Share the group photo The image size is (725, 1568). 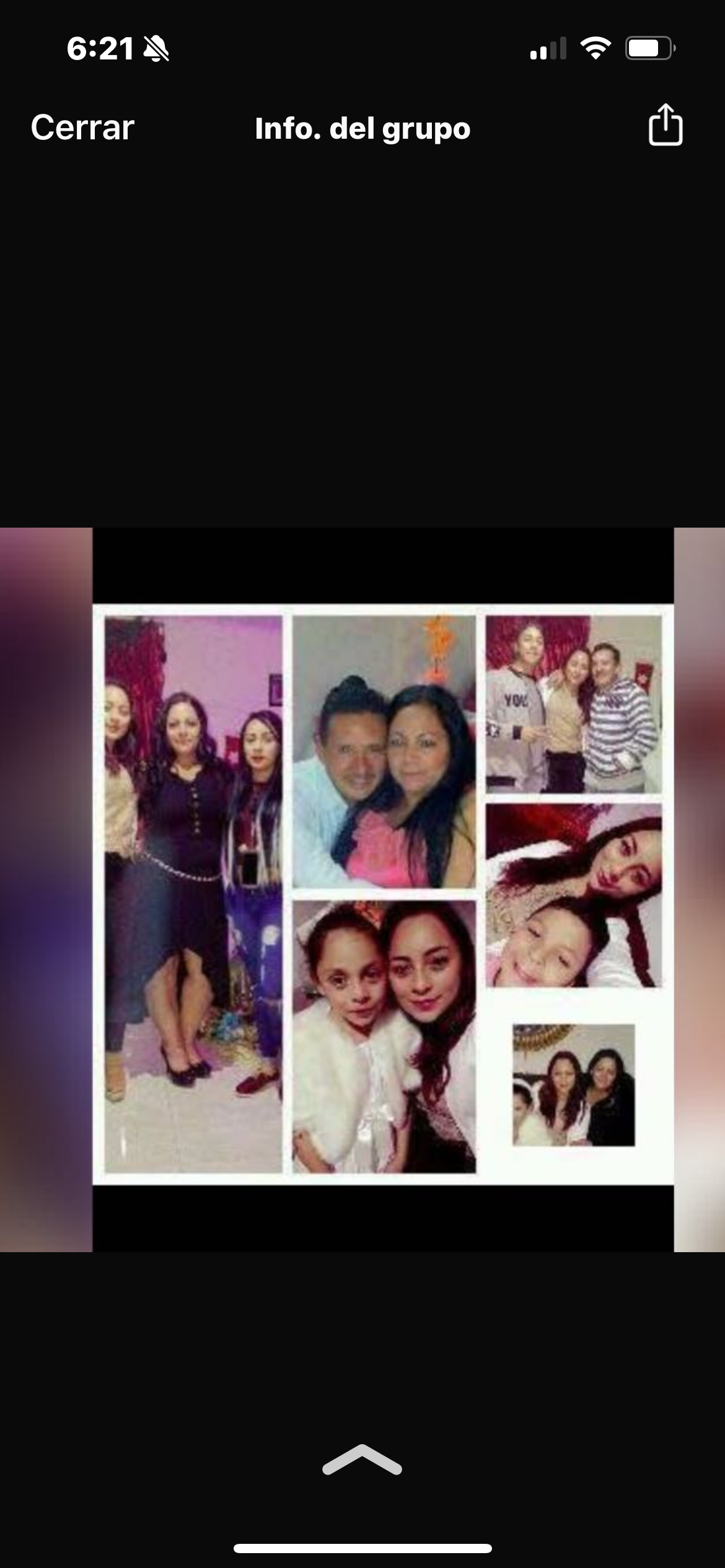tap(665, 126)
